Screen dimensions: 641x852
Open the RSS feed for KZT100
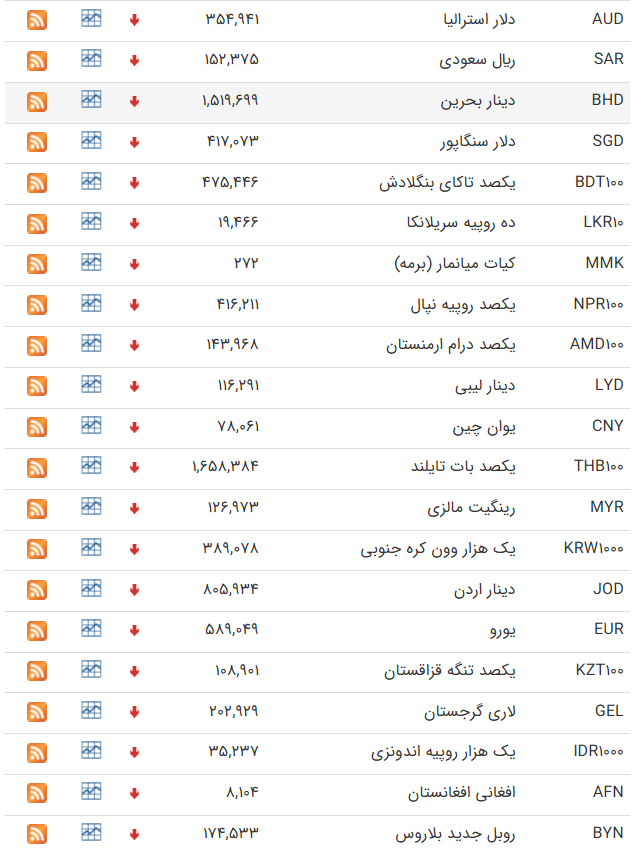point(37,671)
